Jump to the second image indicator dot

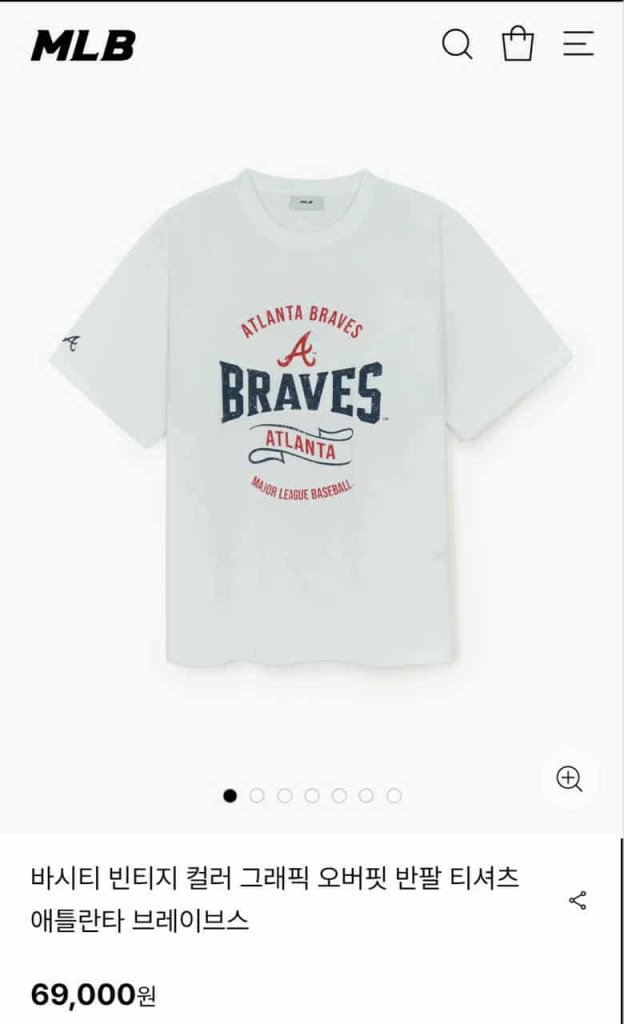tap(257, 795)
